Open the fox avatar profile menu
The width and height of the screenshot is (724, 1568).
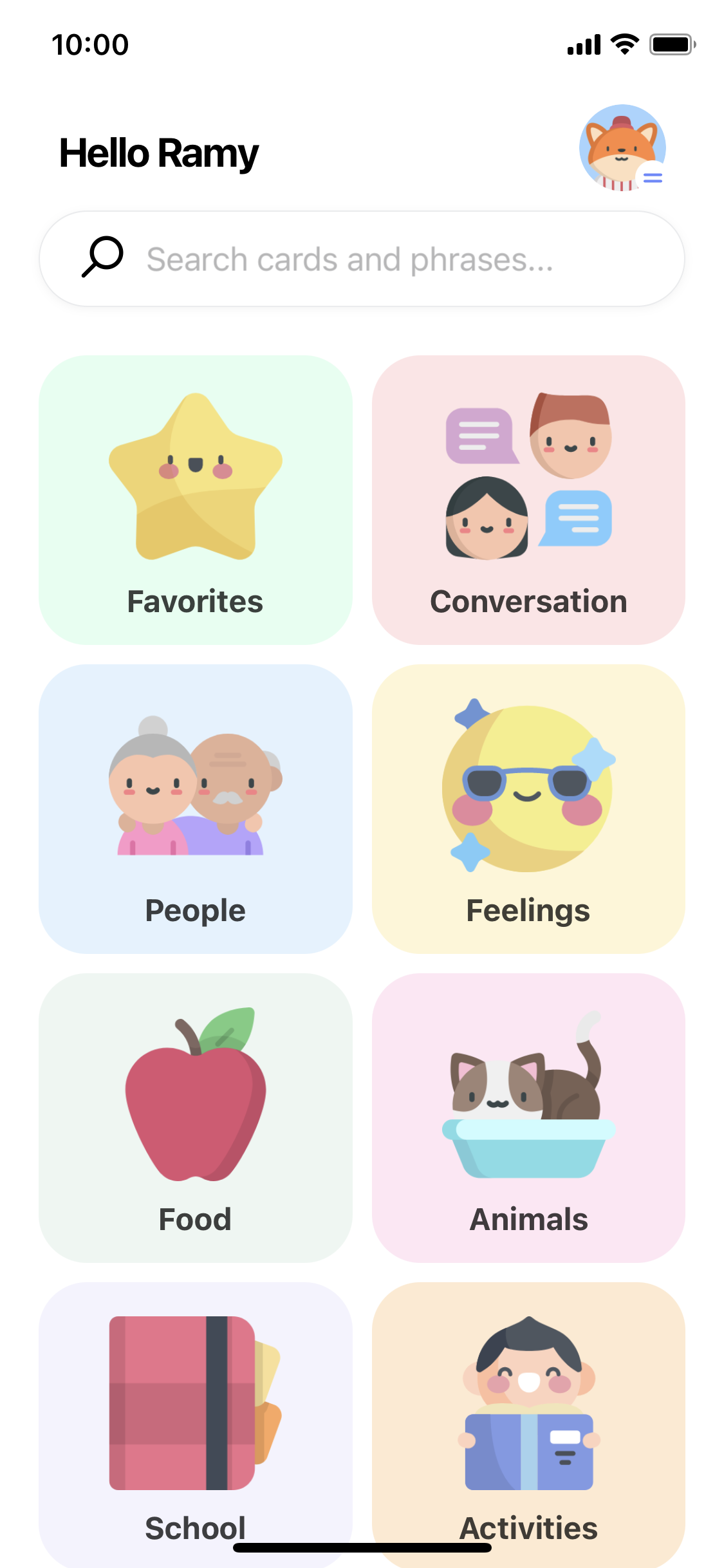click(x=622, y=148)
